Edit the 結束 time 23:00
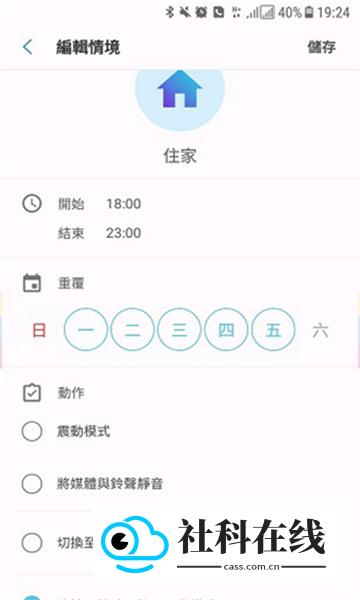Viewport: 360px width, 600px height. (123, 233)
